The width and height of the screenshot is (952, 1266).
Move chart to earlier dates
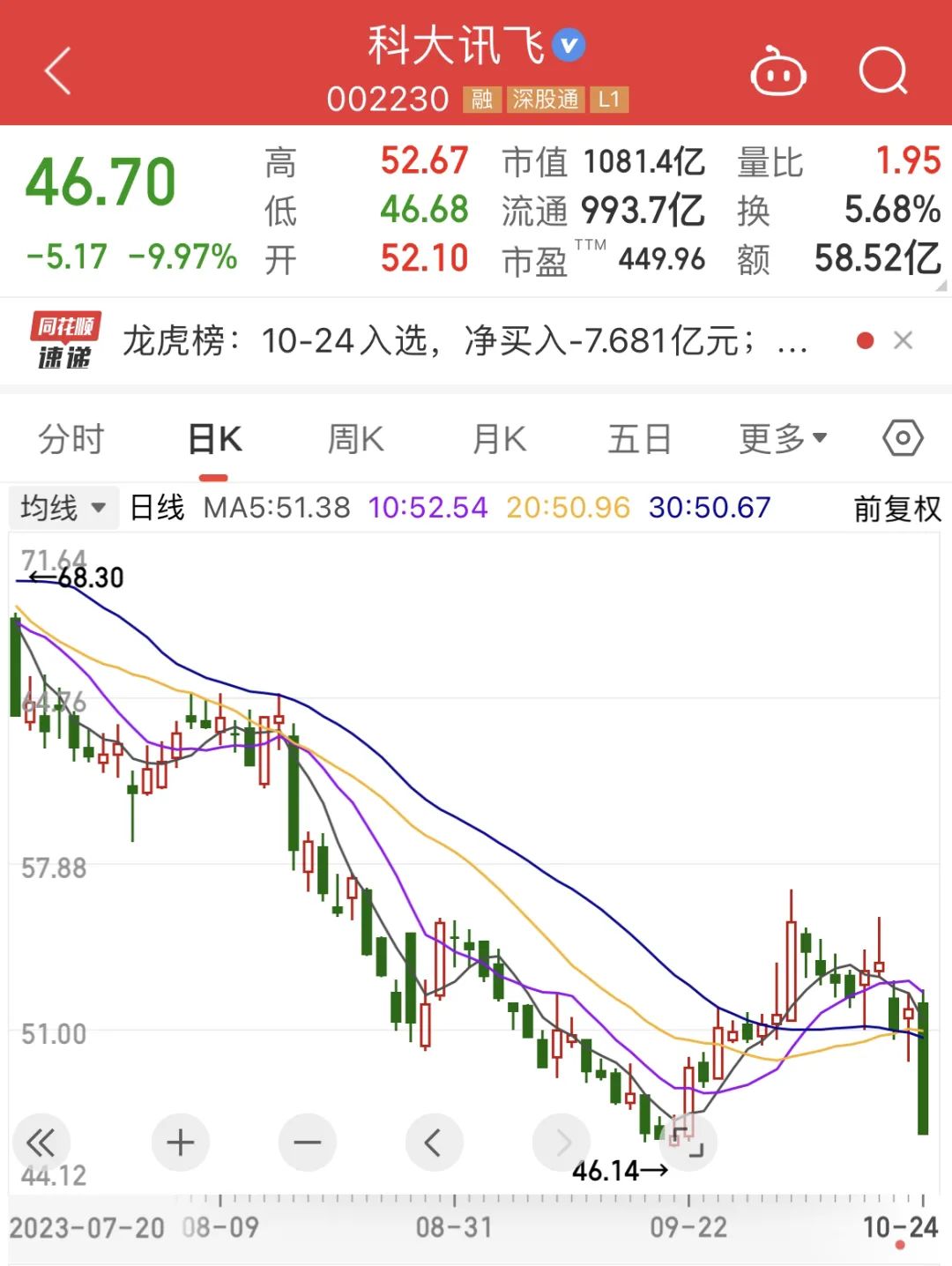click(433, 1143)
